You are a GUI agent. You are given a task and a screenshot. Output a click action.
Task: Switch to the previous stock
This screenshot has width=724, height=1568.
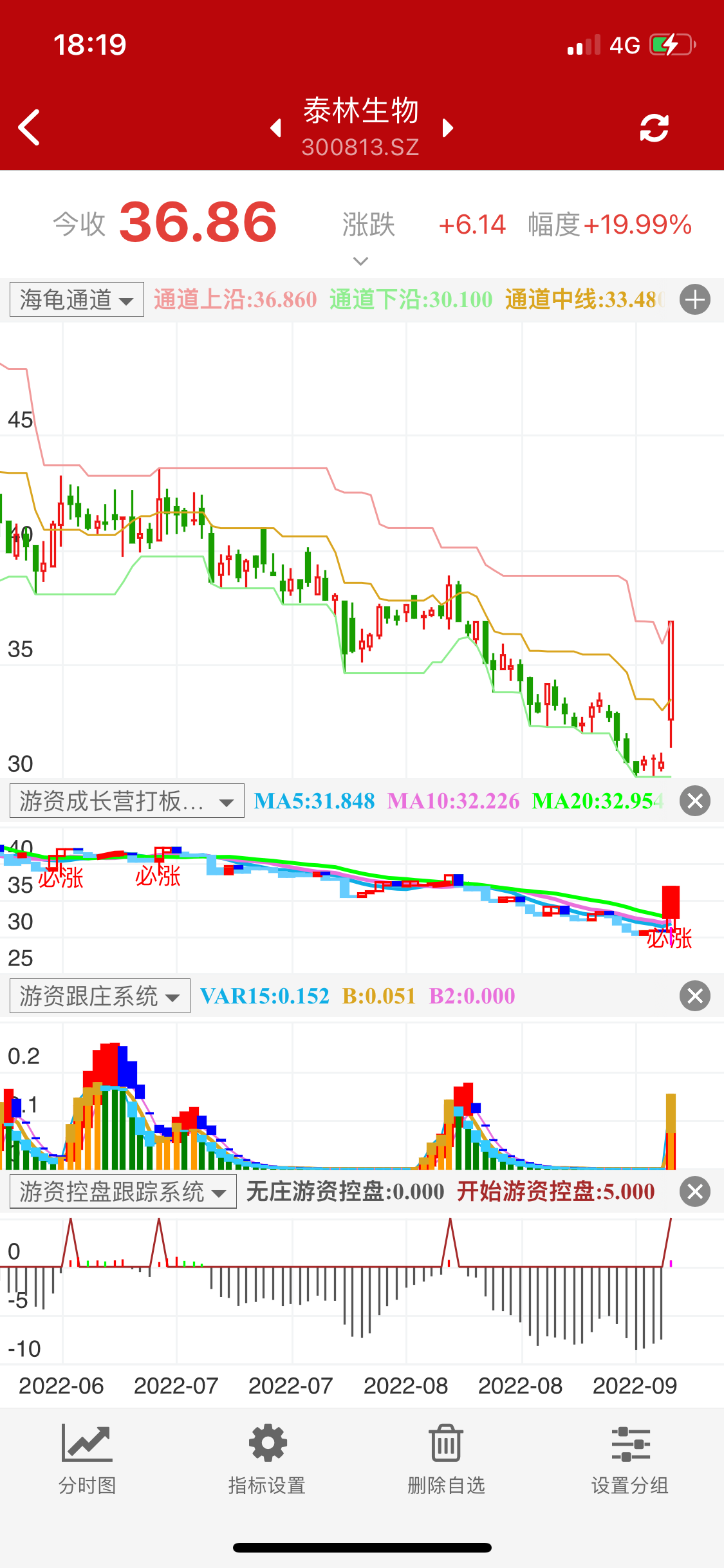[x=276, y=128]
